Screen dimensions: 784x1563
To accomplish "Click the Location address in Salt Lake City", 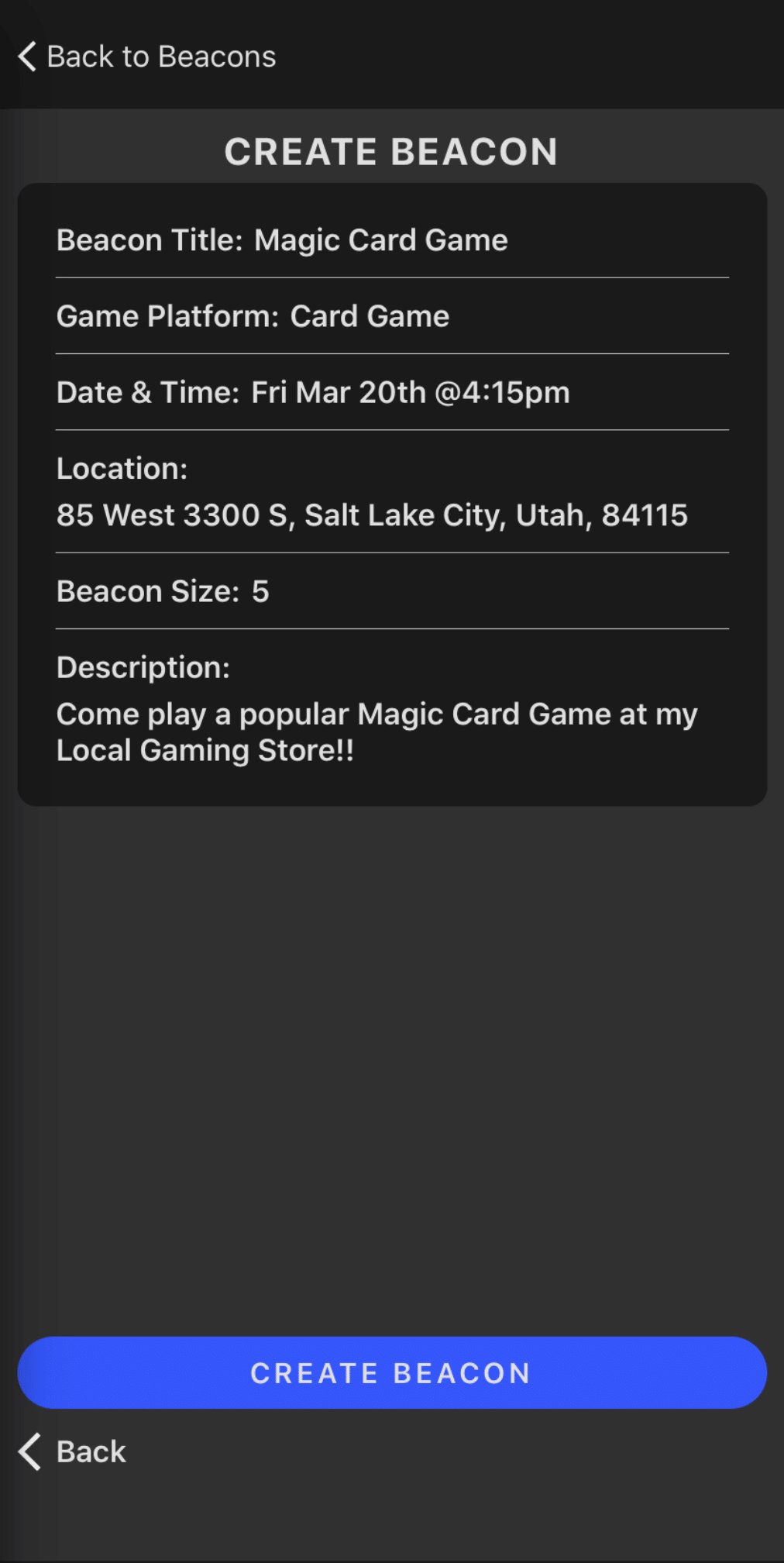I will 373,515.
